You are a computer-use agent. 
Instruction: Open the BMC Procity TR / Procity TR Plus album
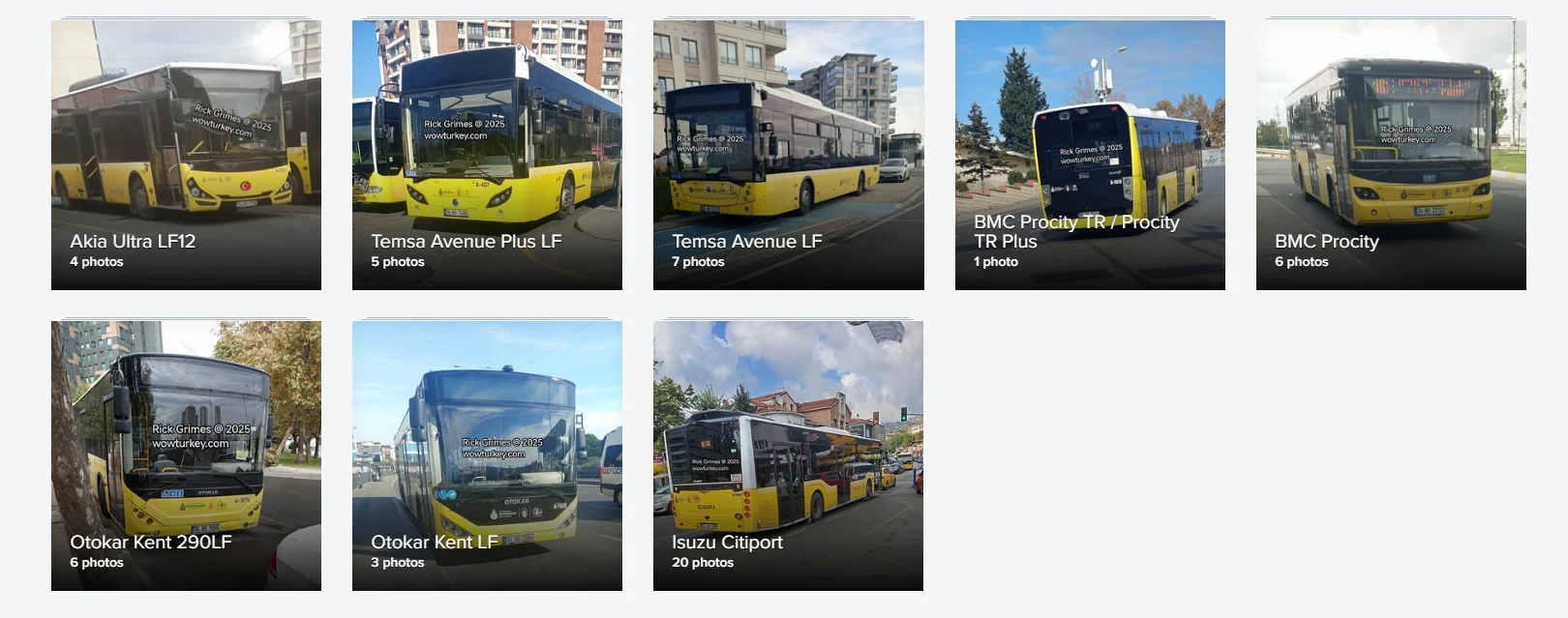tap(1090, 155)
